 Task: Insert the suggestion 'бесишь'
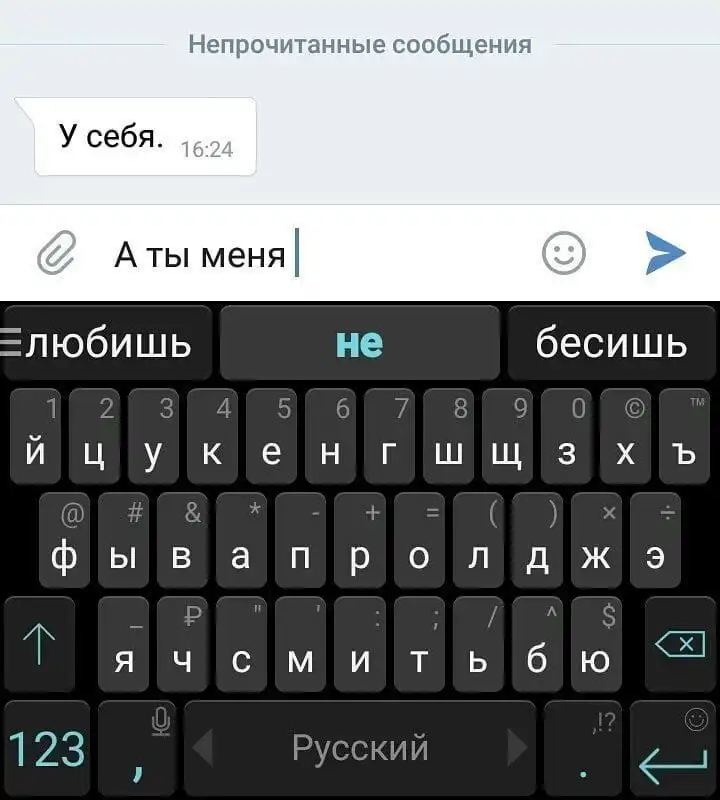point(611,343)
